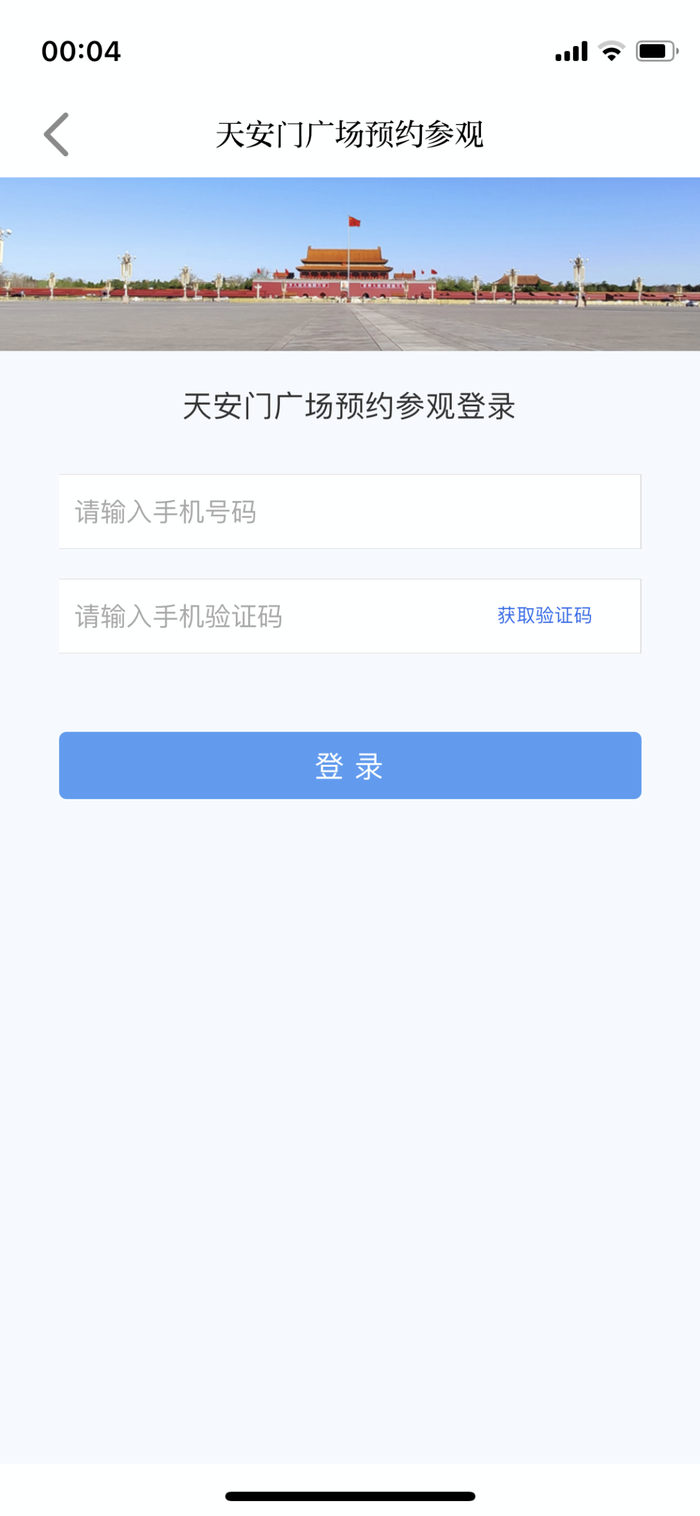
Task: Tap 获取验证码 to request a code
Action: pyautogui.click(x=544, y=616)
